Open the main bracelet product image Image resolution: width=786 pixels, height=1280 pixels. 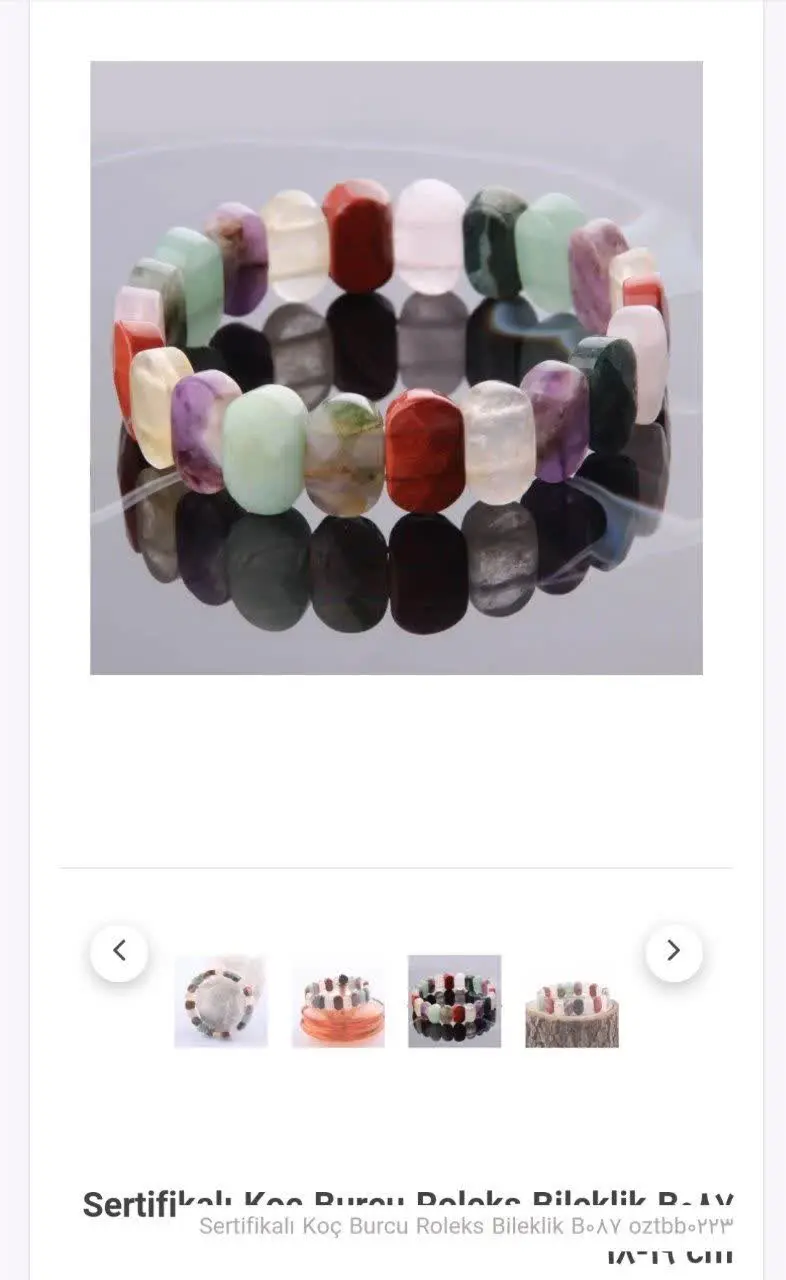click(396, 368)
